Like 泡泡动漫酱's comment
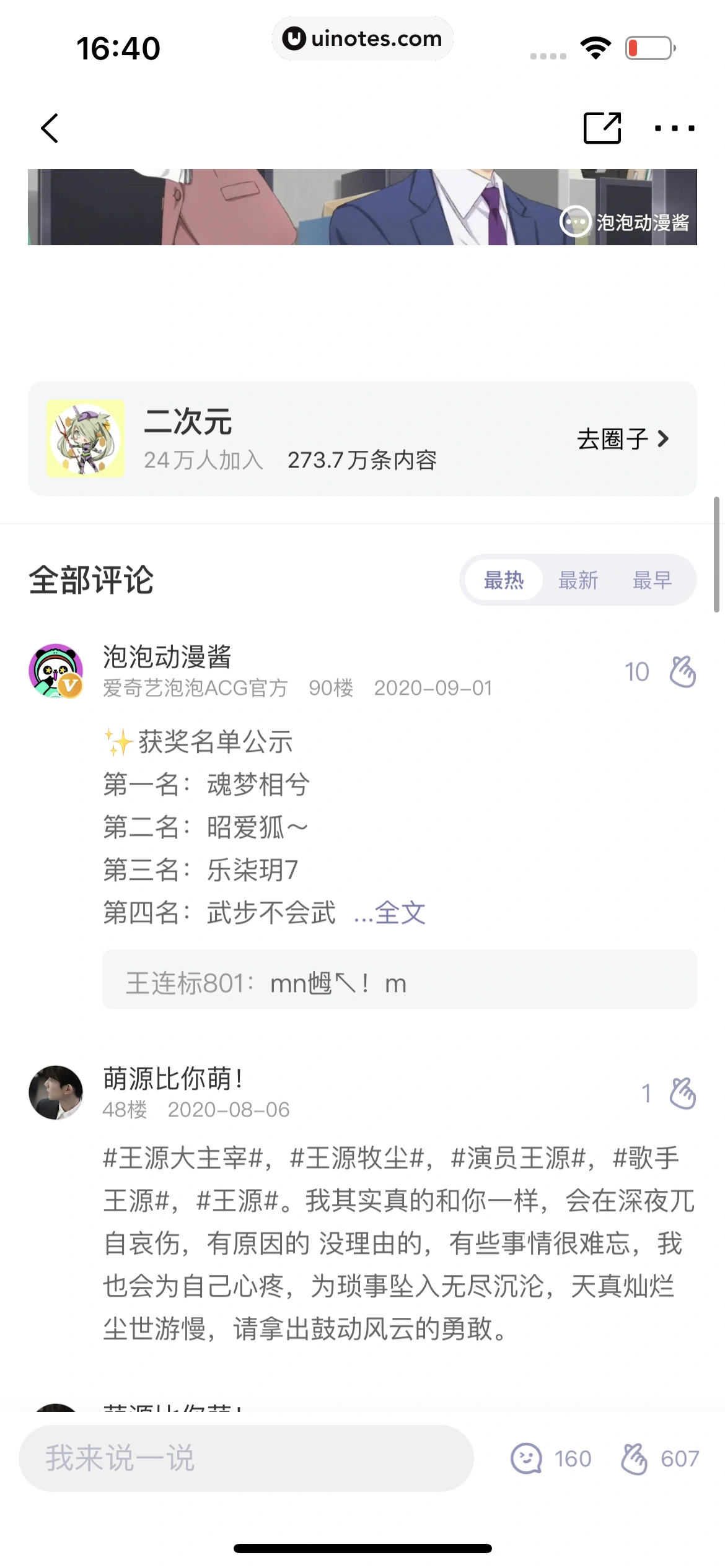This screenshot has height=1568, width=725. [x=682, y=672]
